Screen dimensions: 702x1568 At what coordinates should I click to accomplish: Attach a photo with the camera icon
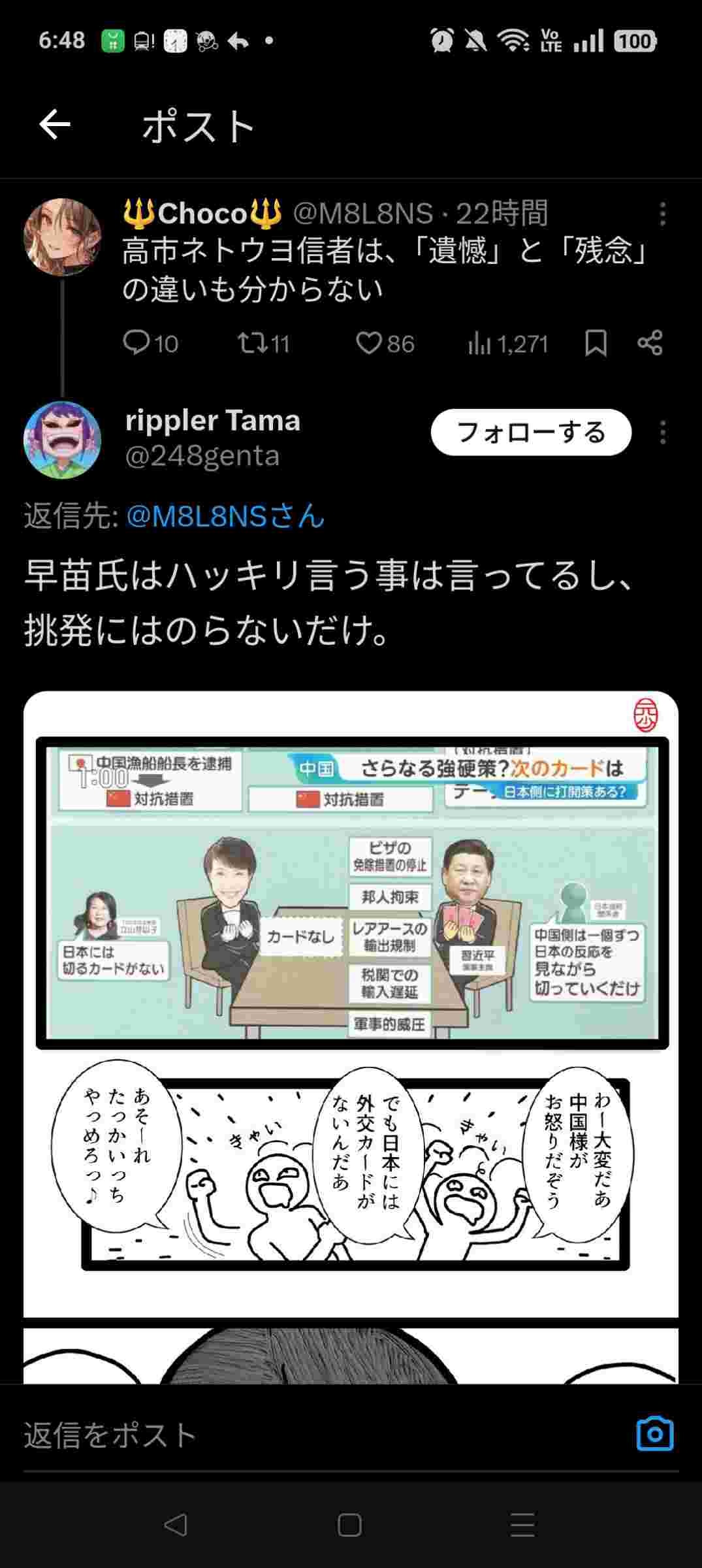pos(654,1434)
